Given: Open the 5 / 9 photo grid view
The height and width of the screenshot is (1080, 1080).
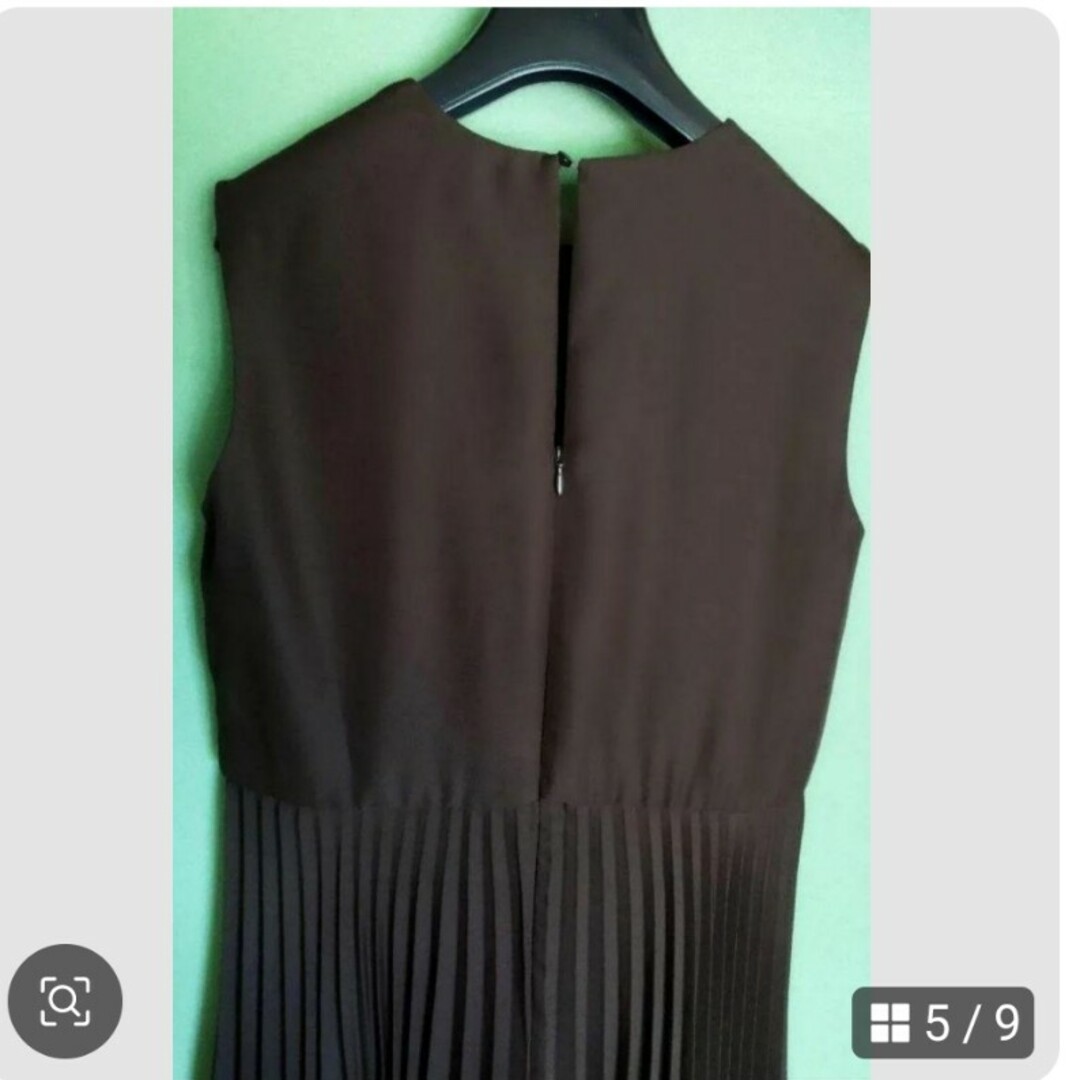Looking at the screenshot, I should [943, 1022].
